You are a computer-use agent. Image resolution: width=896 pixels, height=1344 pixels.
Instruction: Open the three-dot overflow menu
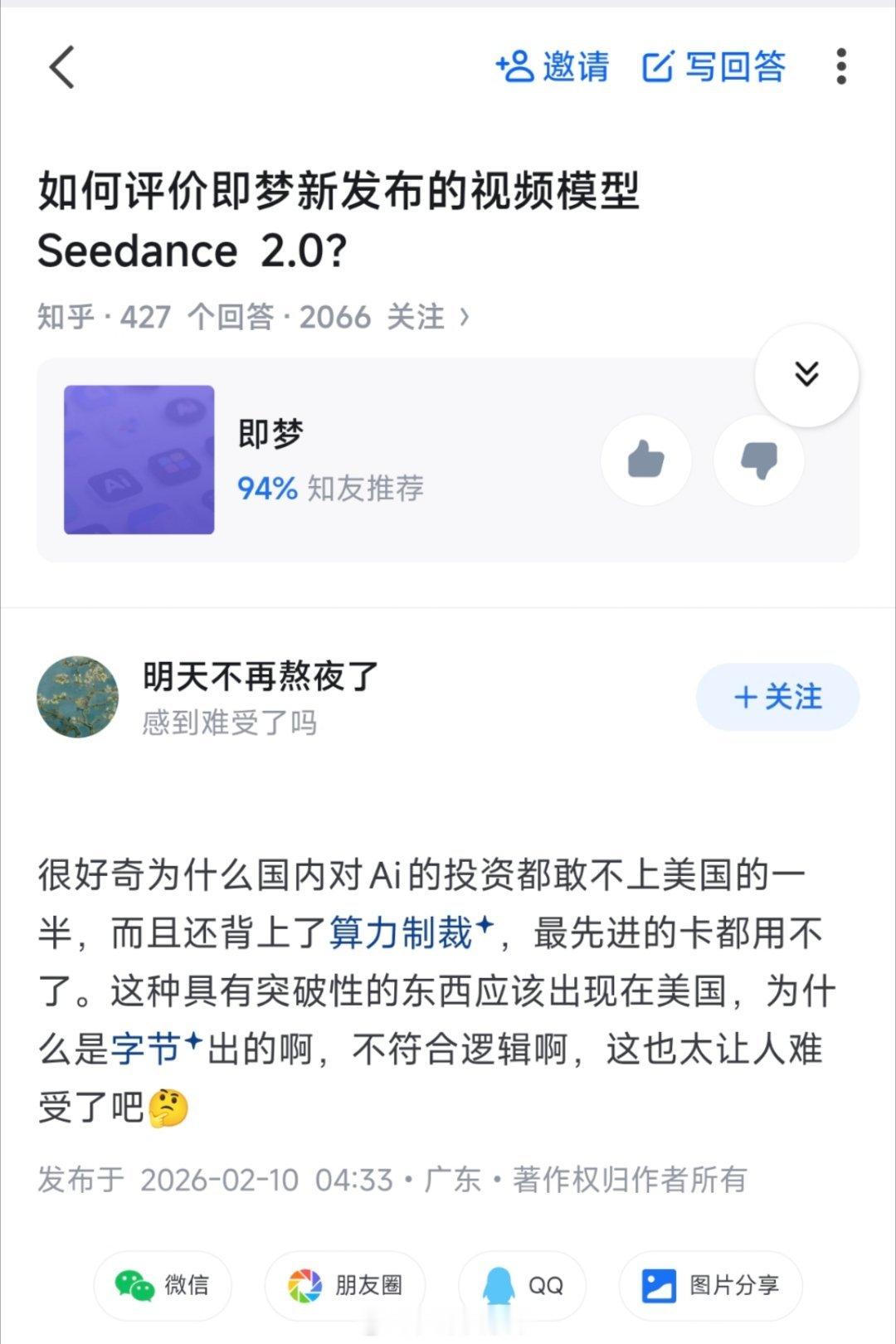843,66
